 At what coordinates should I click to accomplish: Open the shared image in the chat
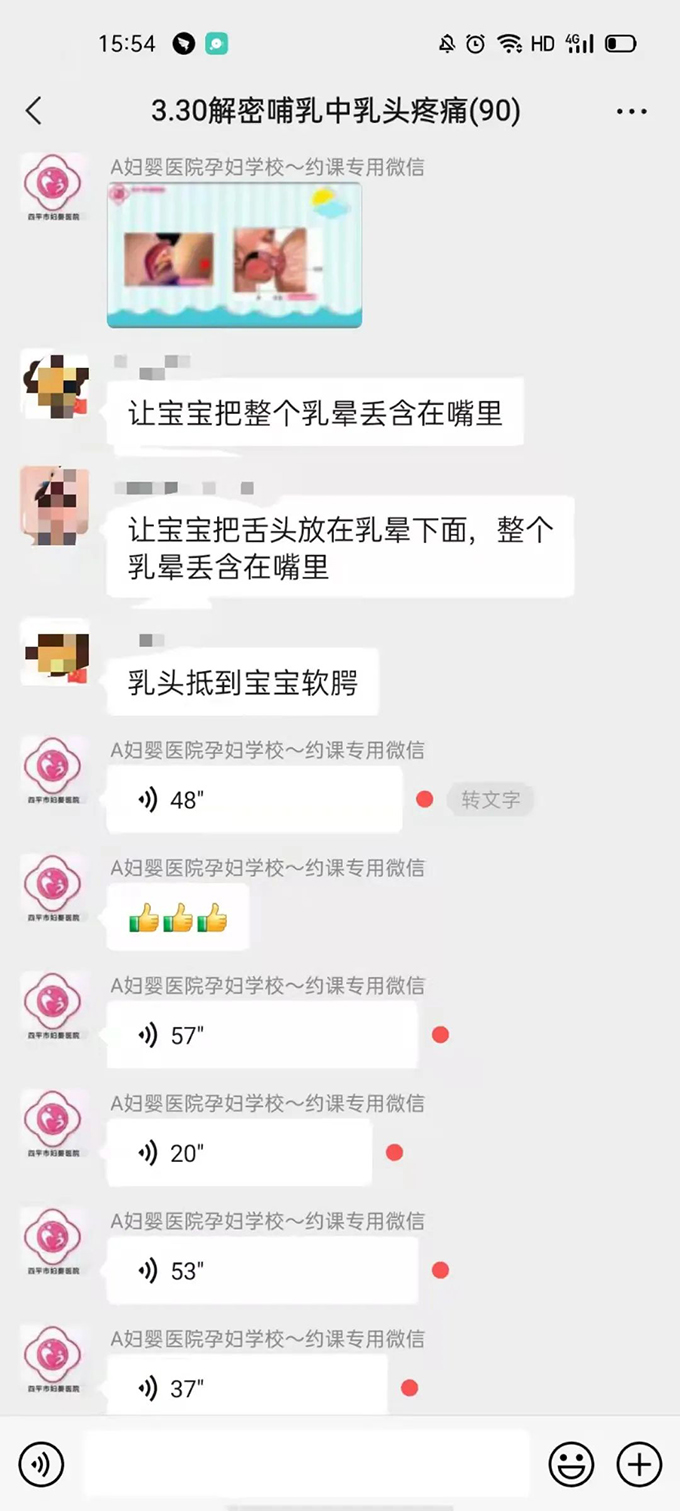tap(235, 255)
